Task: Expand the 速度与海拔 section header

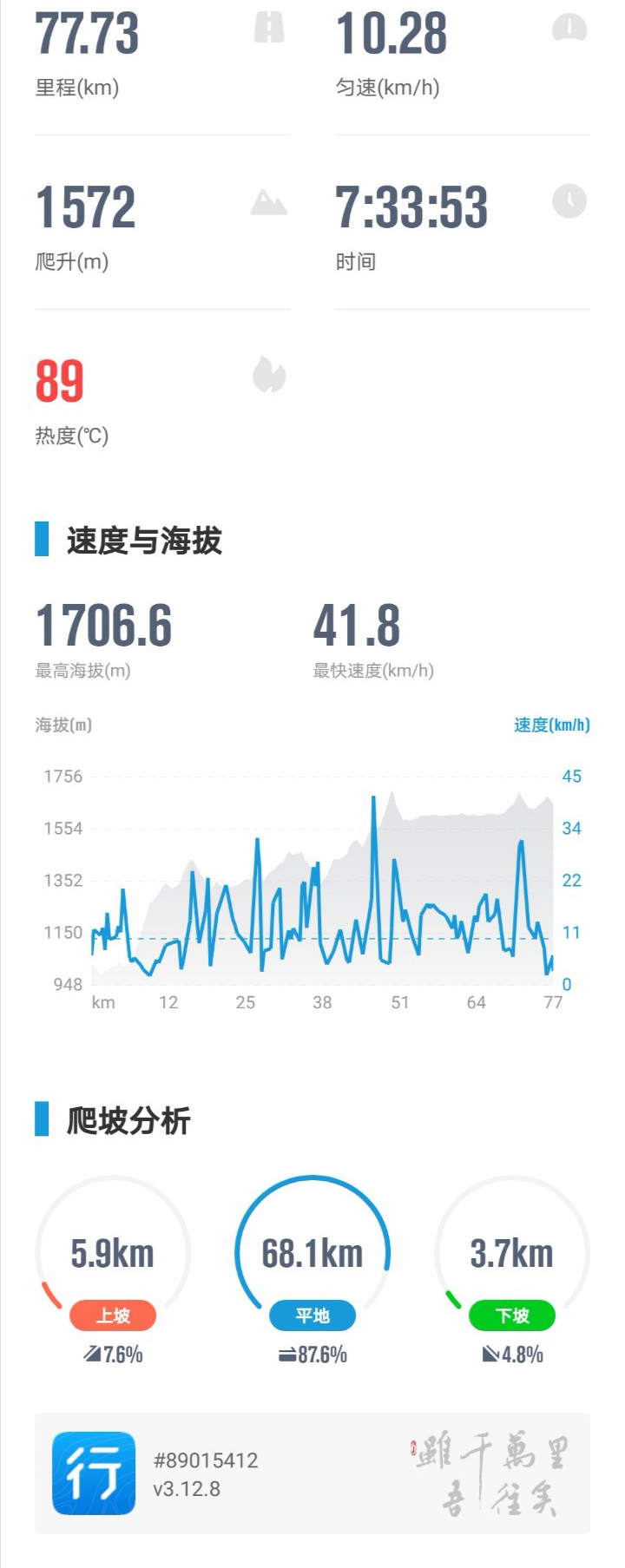Action: click(x=139, y=539)
